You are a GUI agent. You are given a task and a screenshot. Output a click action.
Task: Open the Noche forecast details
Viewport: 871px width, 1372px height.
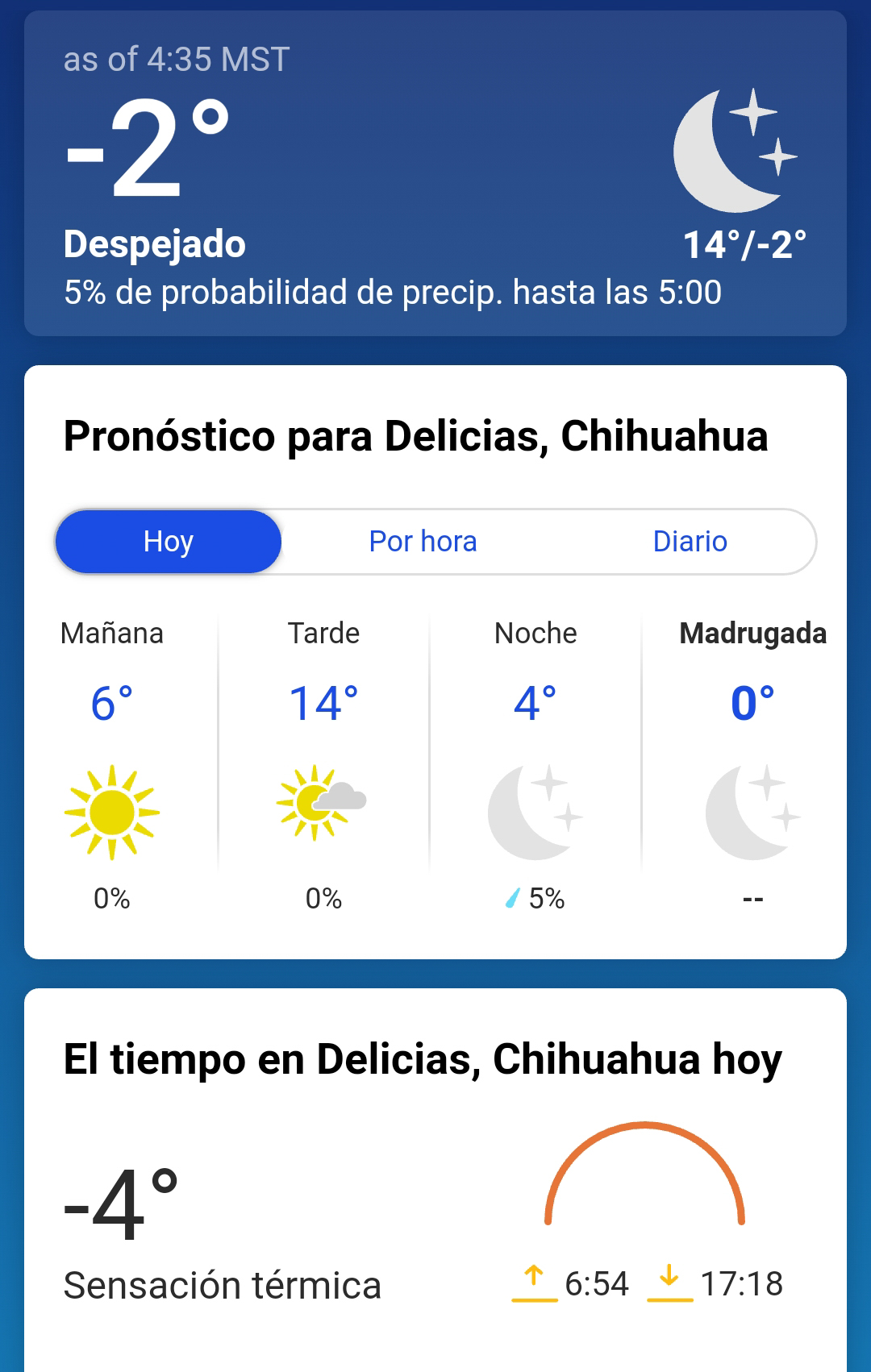point(536,763)
